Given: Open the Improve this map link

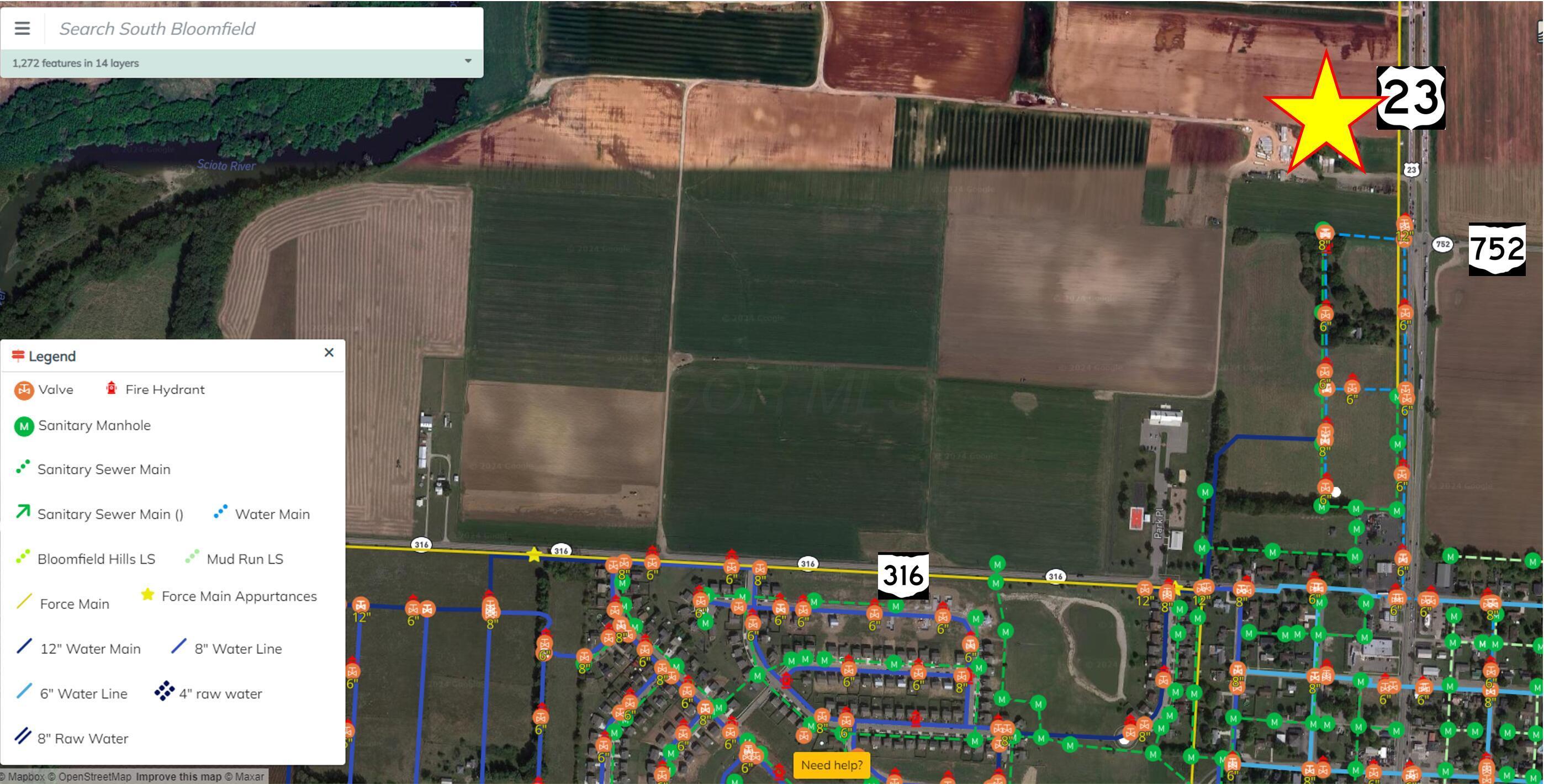Looking at the screenshot, I should click(178, 777).
